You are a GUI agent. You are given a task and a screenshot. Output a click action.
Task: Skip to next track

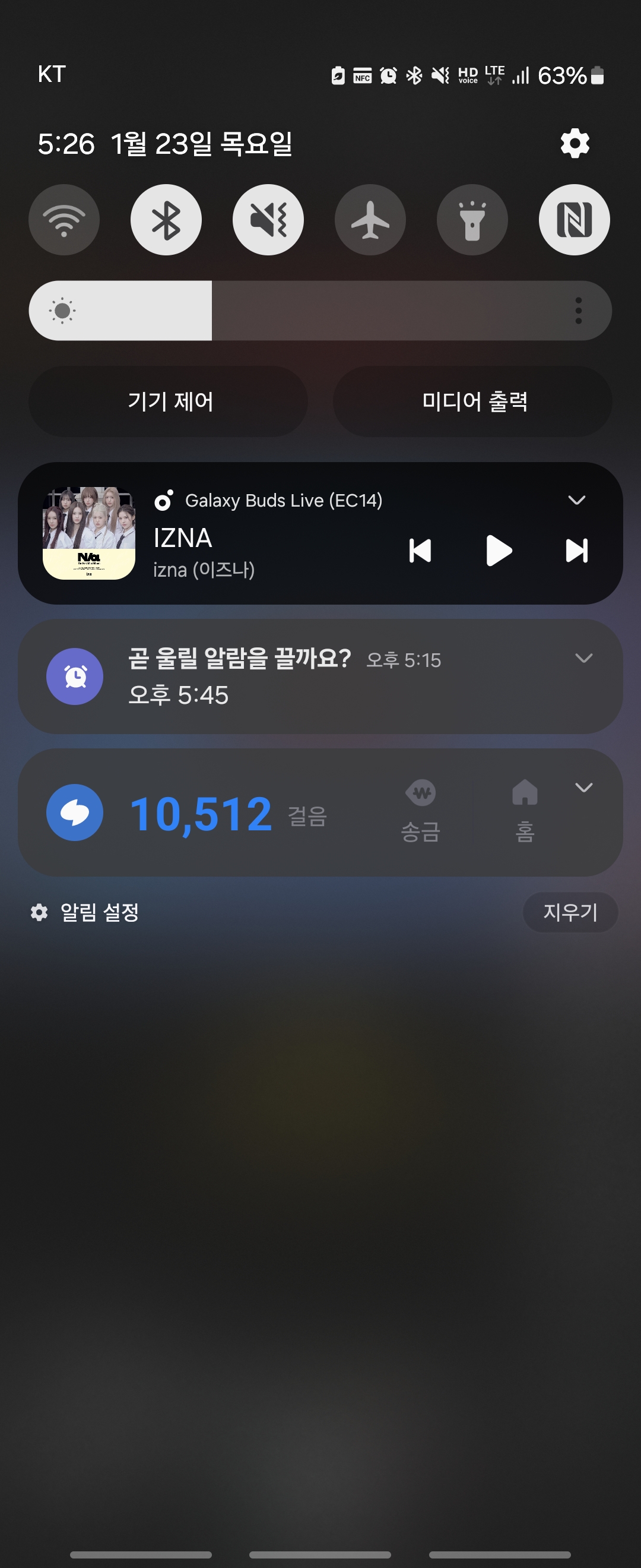coord(576,551)
